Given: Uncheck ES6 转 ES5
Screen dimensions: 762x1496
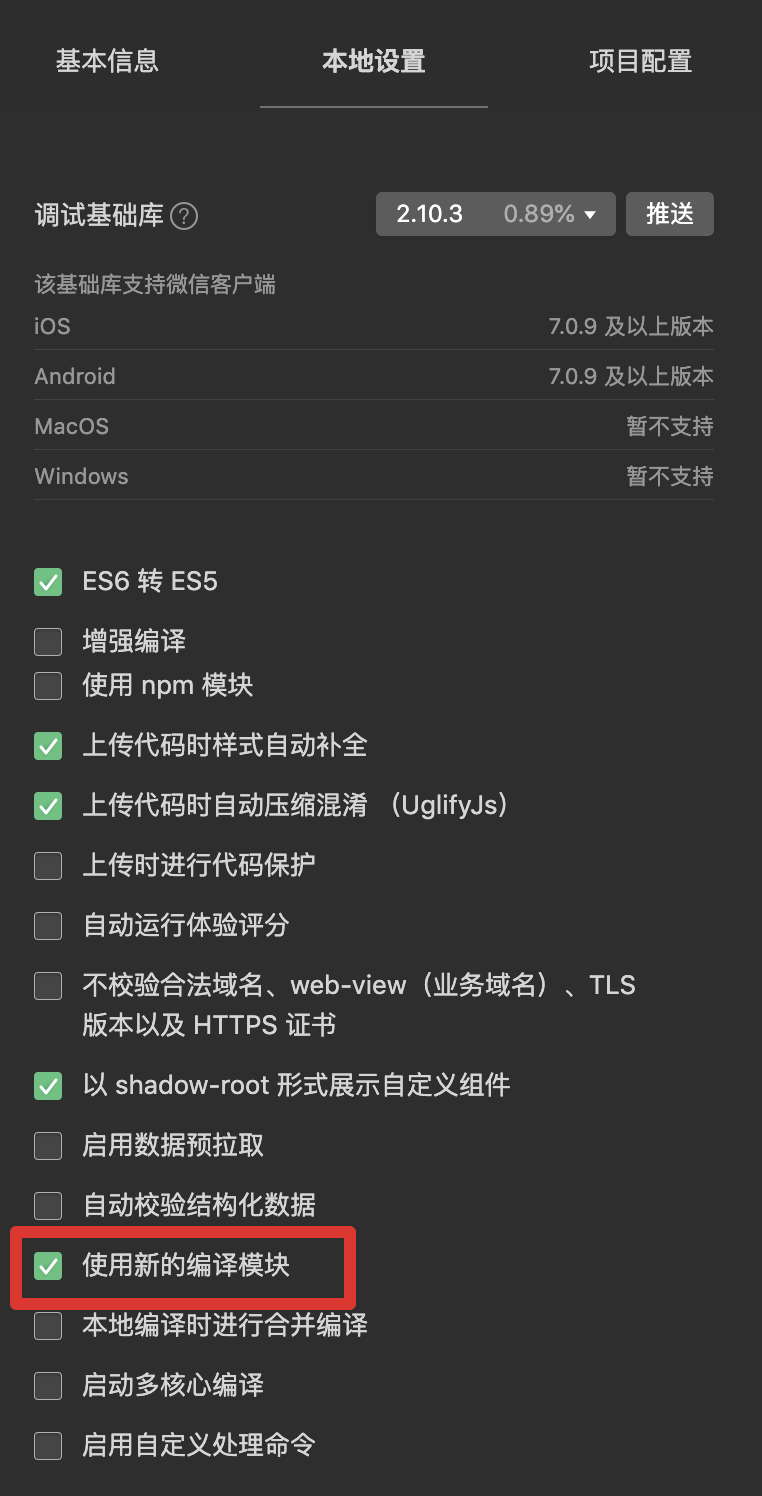Looking at the screenshot, I should (x=48, y=582).
